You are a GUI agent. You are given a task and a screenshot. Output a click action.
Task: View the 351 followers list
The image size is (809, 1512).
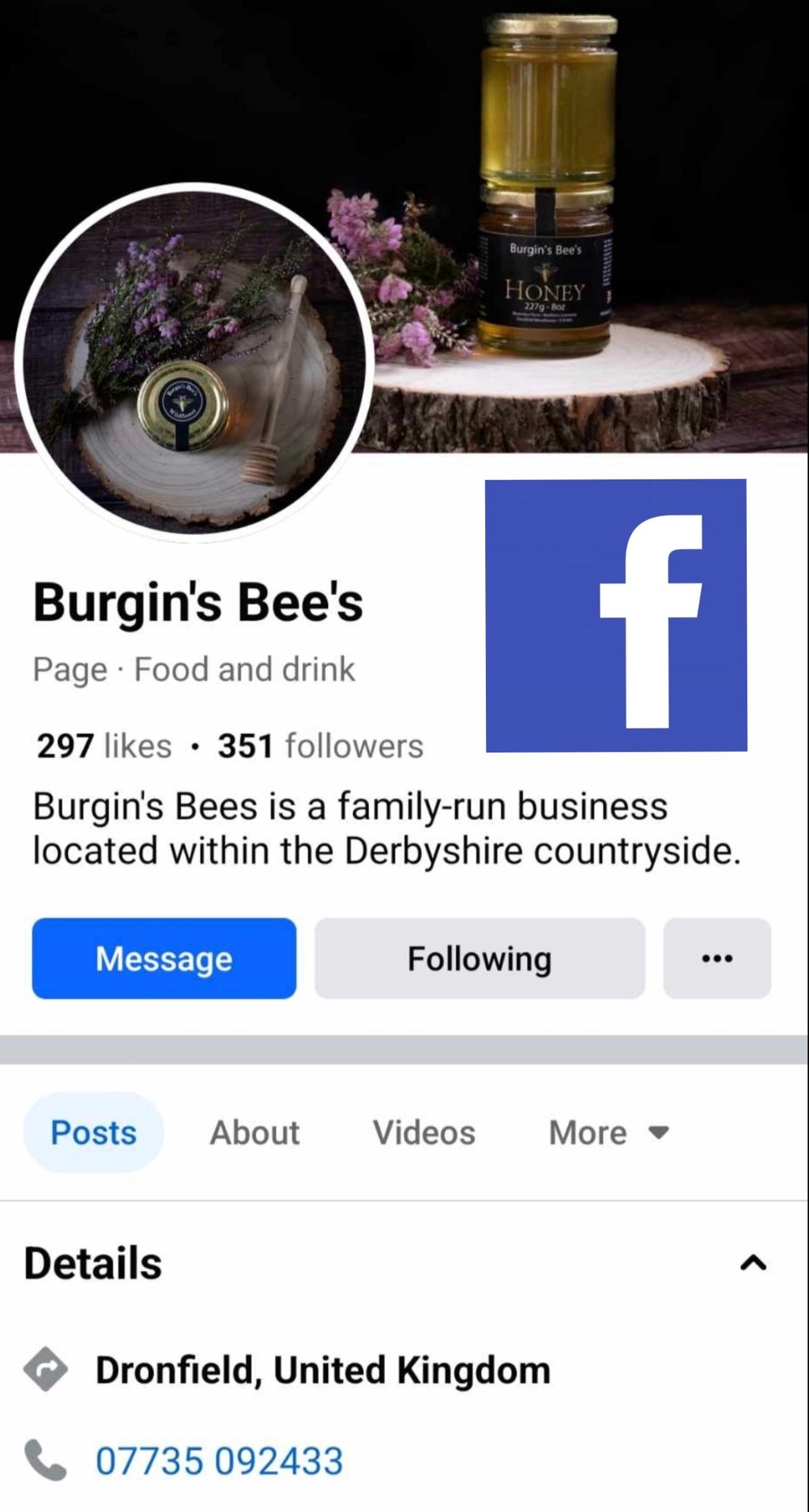pyautogui.click(x=320, y=745)
